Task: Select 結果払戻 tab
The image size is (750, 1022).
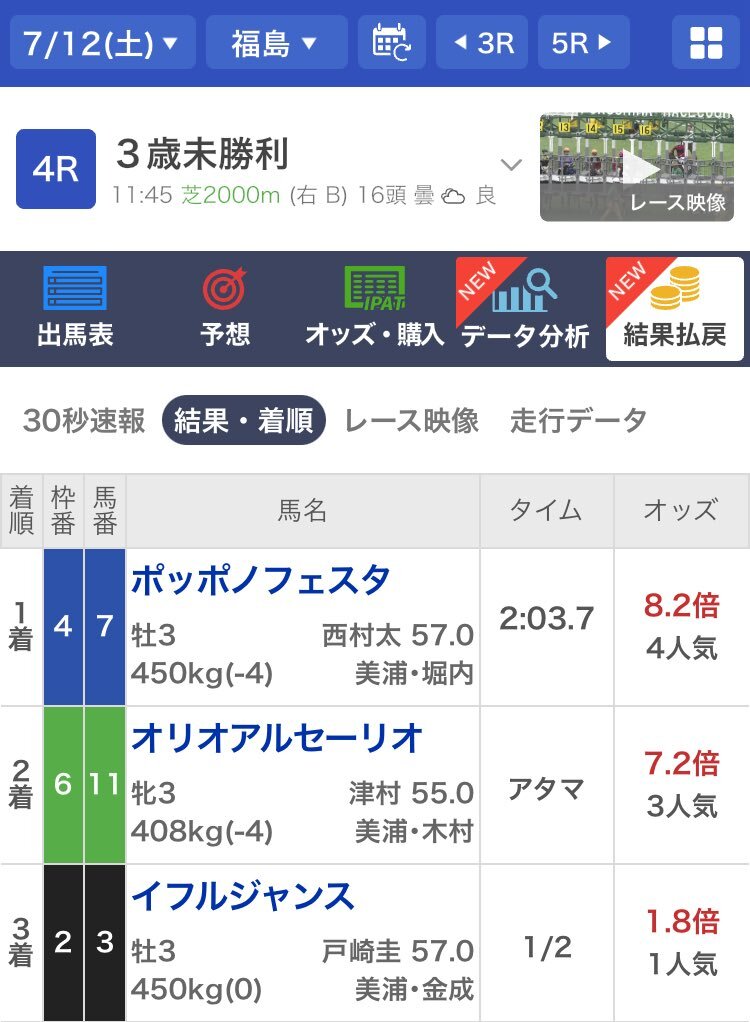Action: (674, 309)
